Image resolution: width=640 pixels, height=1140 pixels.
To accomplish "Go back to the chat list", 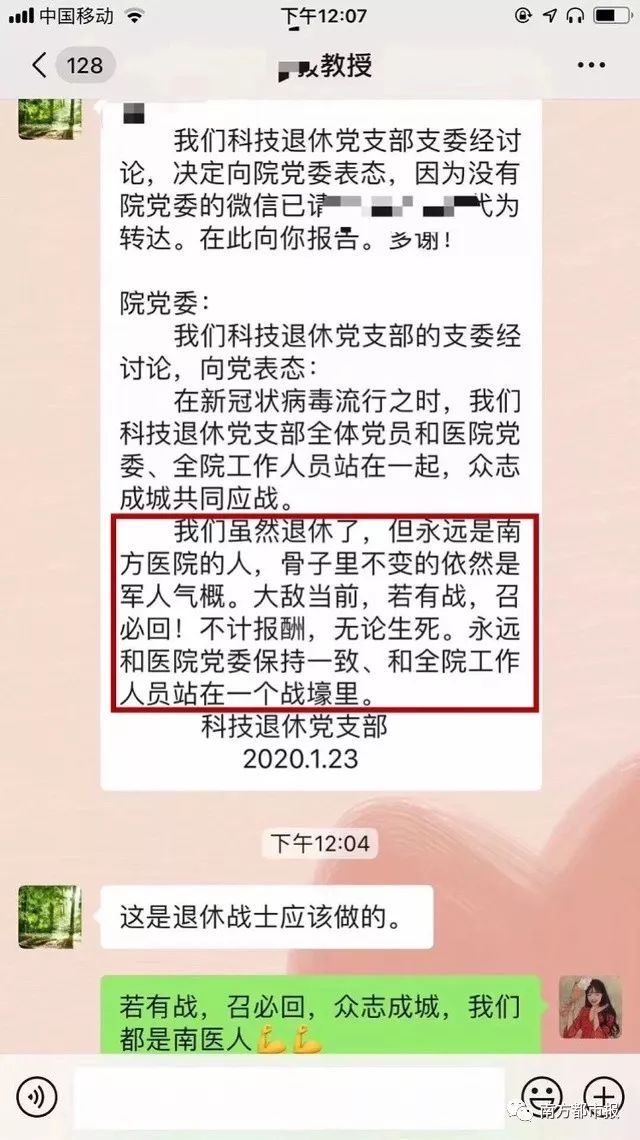I will coord(40,66).
